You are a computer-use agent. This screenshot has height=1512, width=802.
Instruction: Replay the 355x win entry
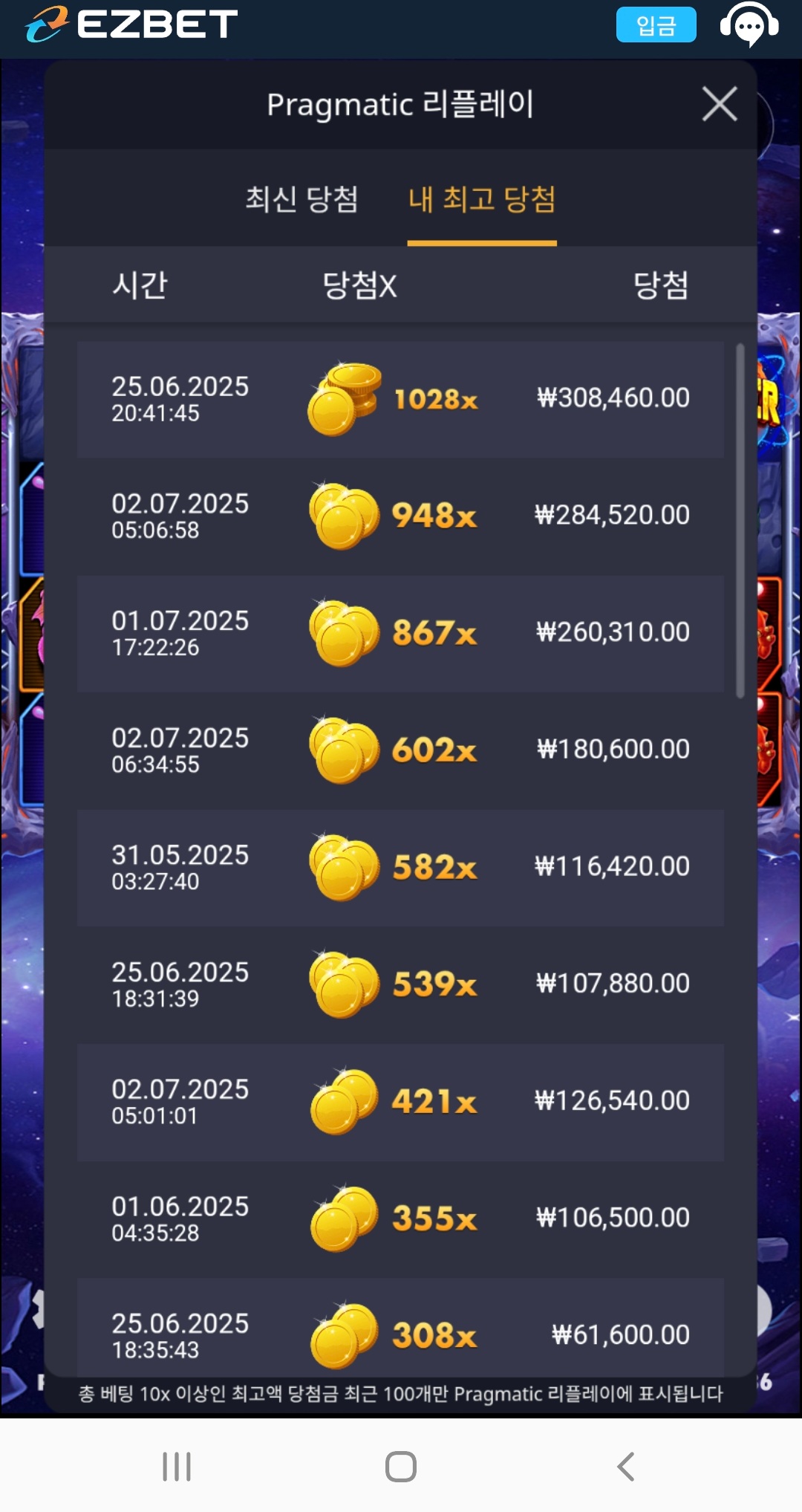point(400,1219)
